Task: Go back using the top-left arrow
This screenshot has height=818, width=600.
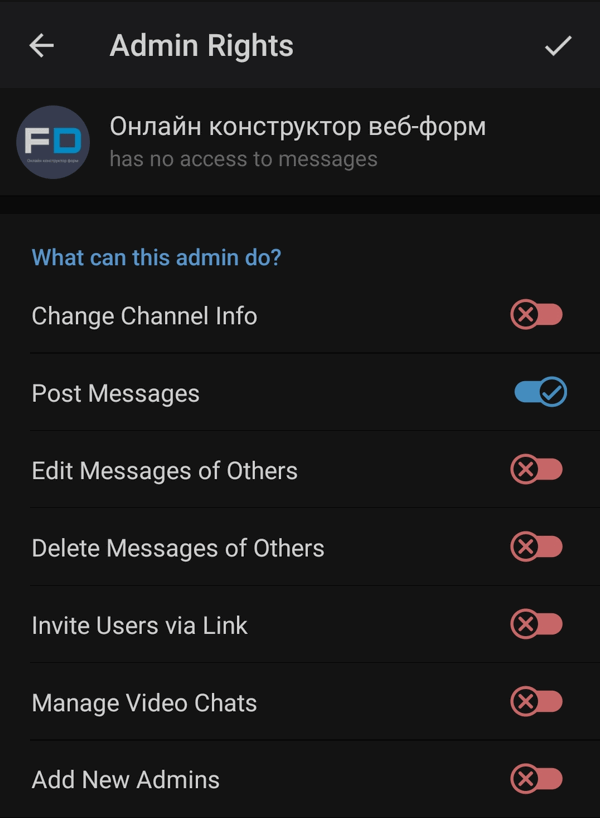Action: [x=41, y=46]
